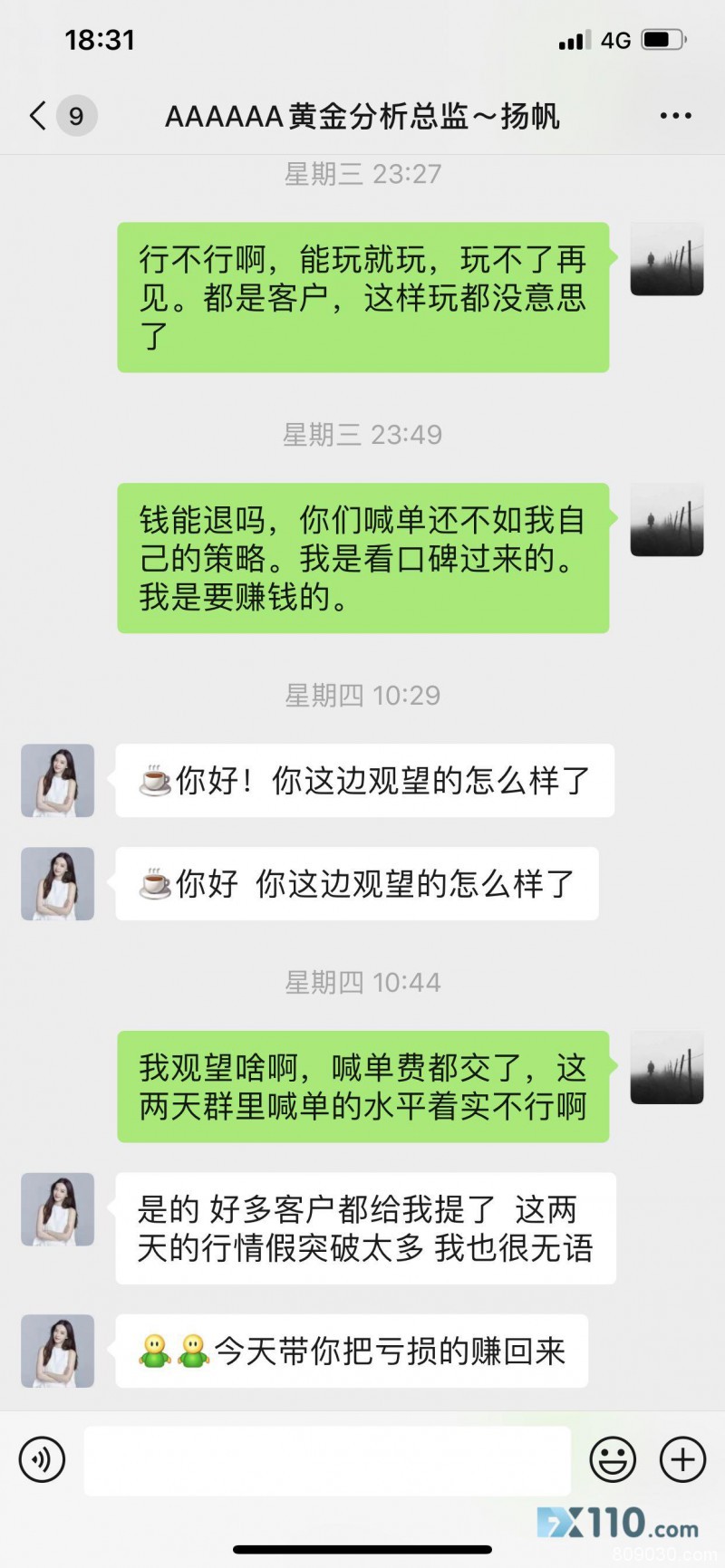Open the plus attachments menu
The height and width of the screenshot is (1568, 725).
click(x=682, y=1459)
